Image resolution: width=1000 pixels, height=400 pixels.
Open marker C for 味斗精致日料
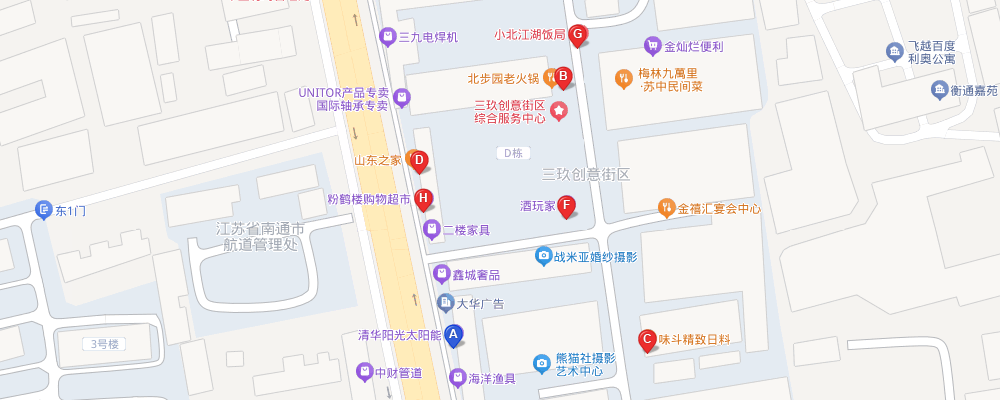(x=647, y=340)
